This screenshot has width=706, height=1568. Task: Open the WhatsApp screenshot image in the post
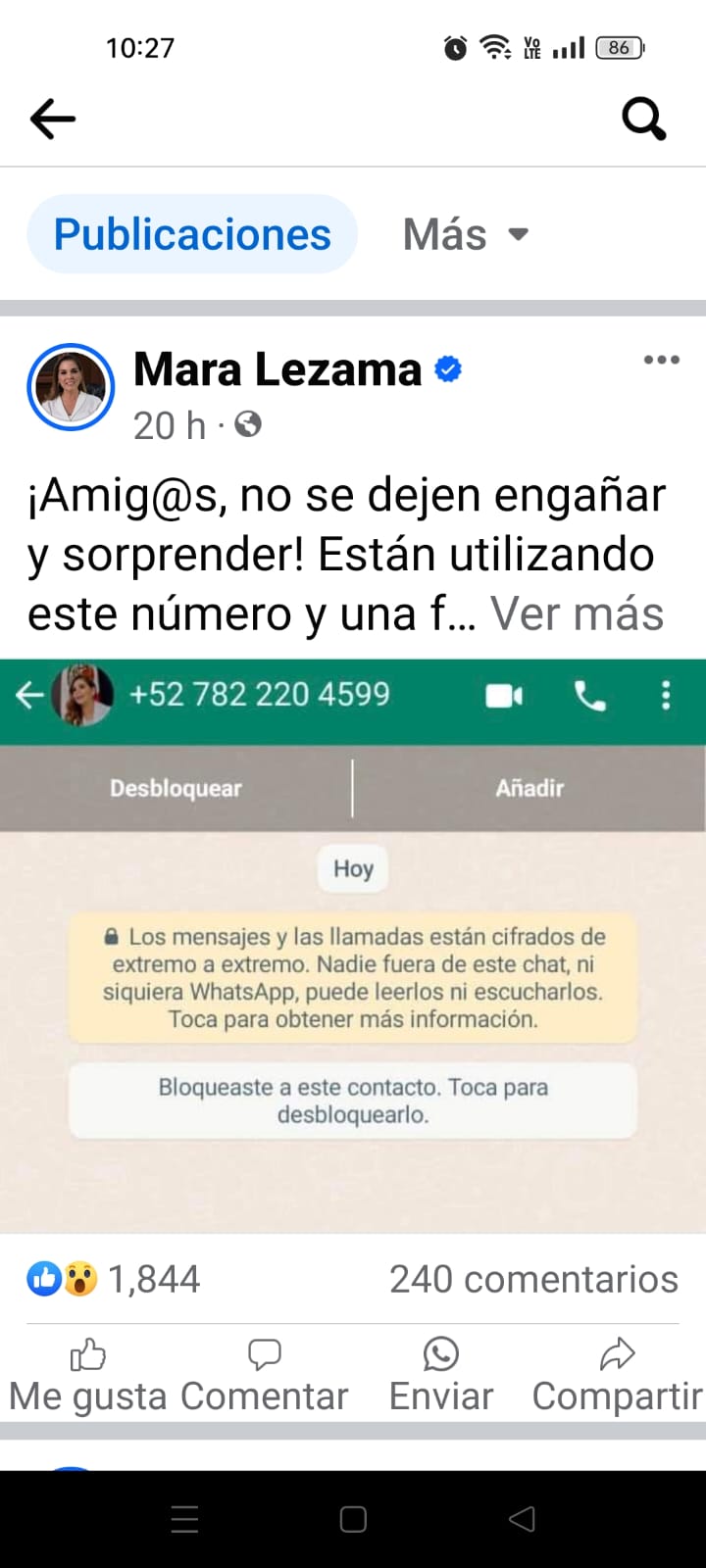pyautogui.click(x=353, y=946)
